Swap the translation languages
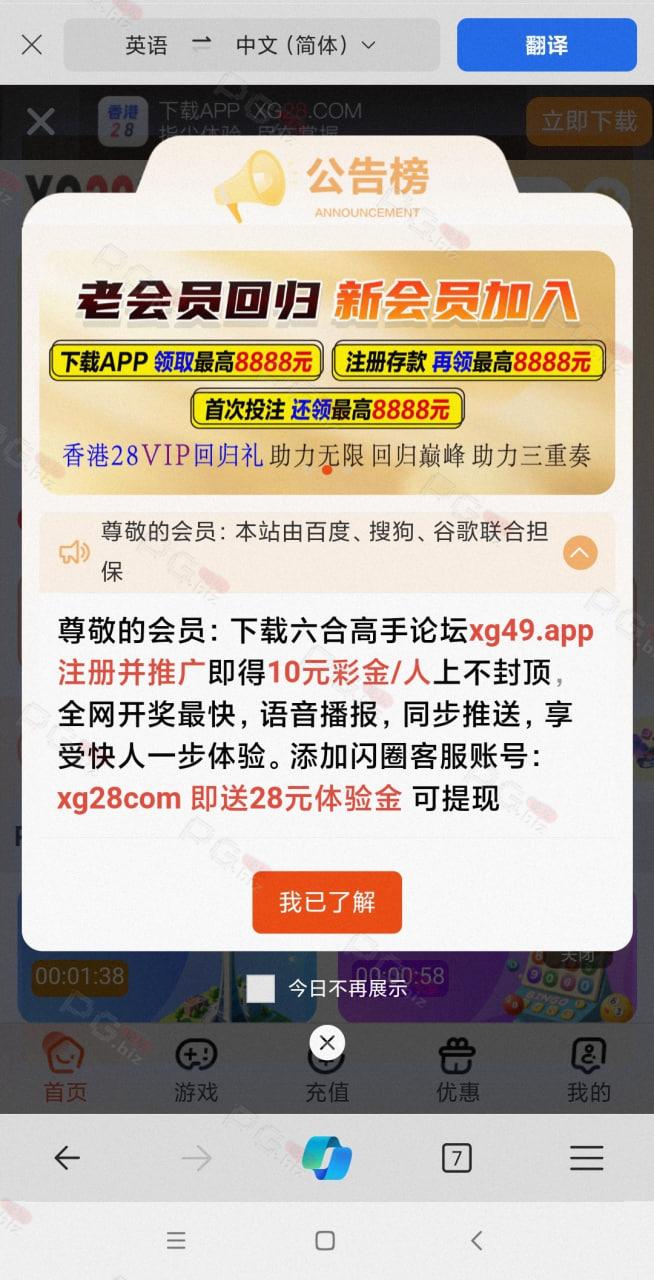 [201, 44]
